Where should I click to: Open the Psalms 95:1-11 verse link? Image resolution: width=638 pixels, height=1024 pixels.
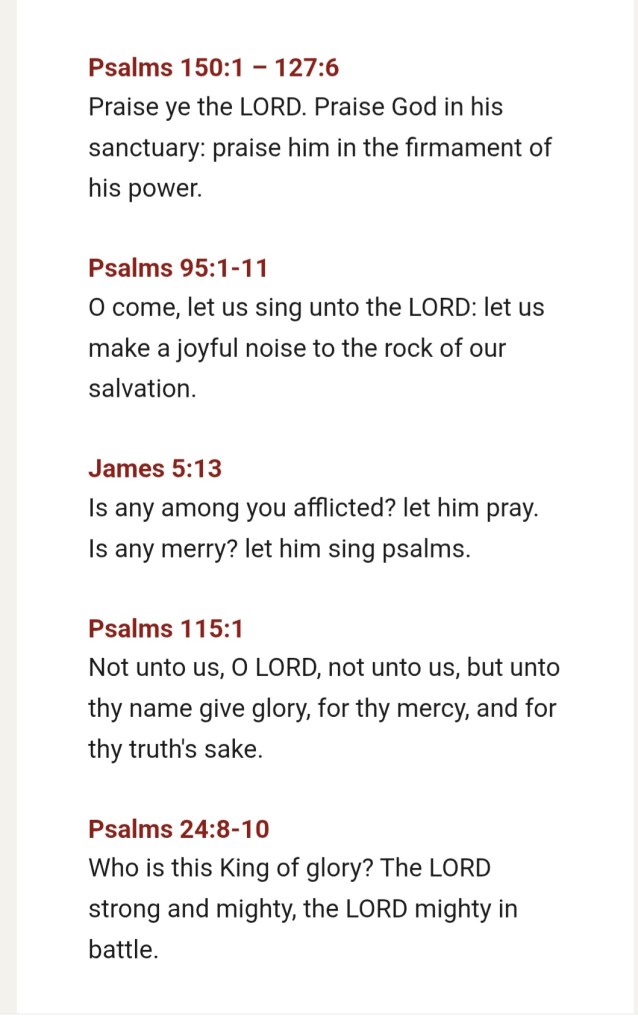point(178,268)
